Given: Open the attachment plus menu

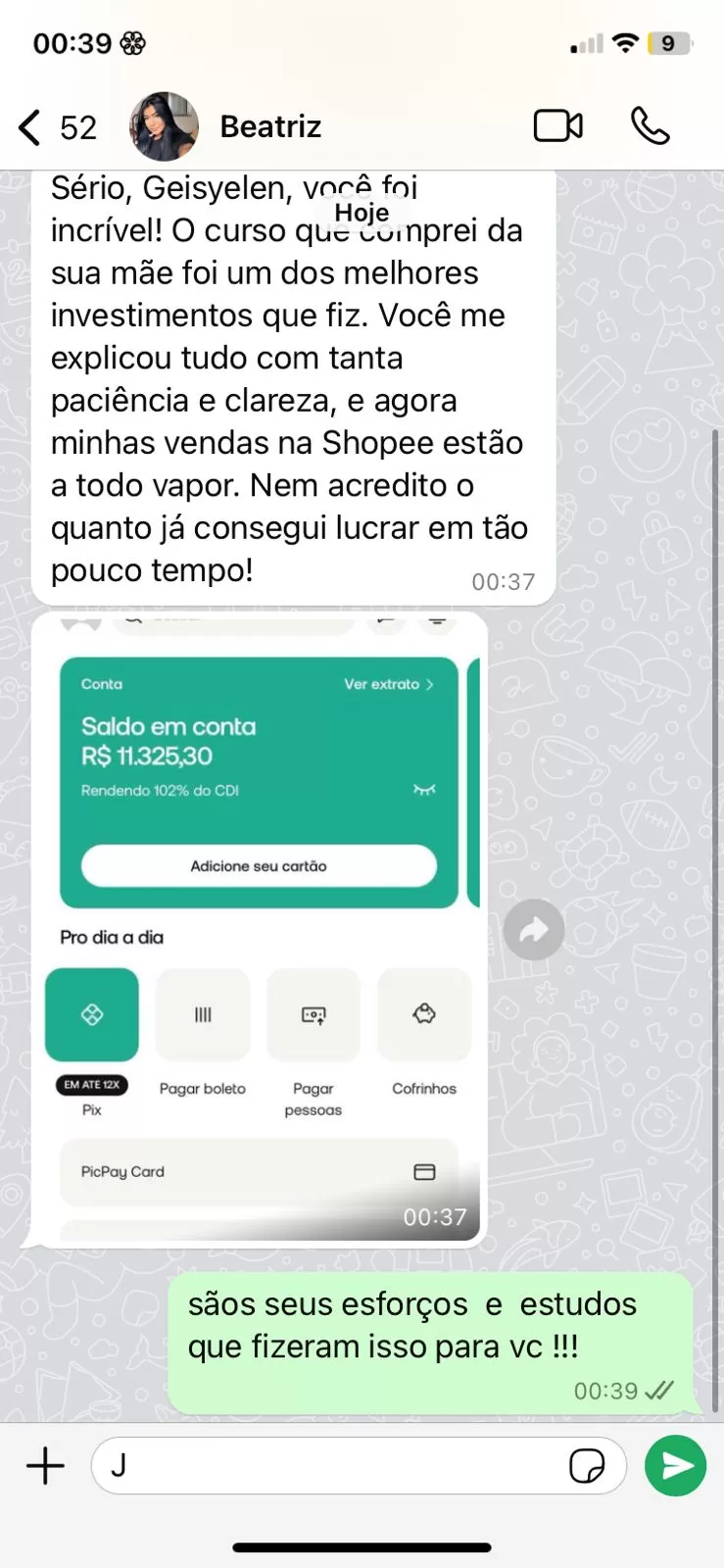Looking at the screenshot, I should click(x=45, y=1466).
